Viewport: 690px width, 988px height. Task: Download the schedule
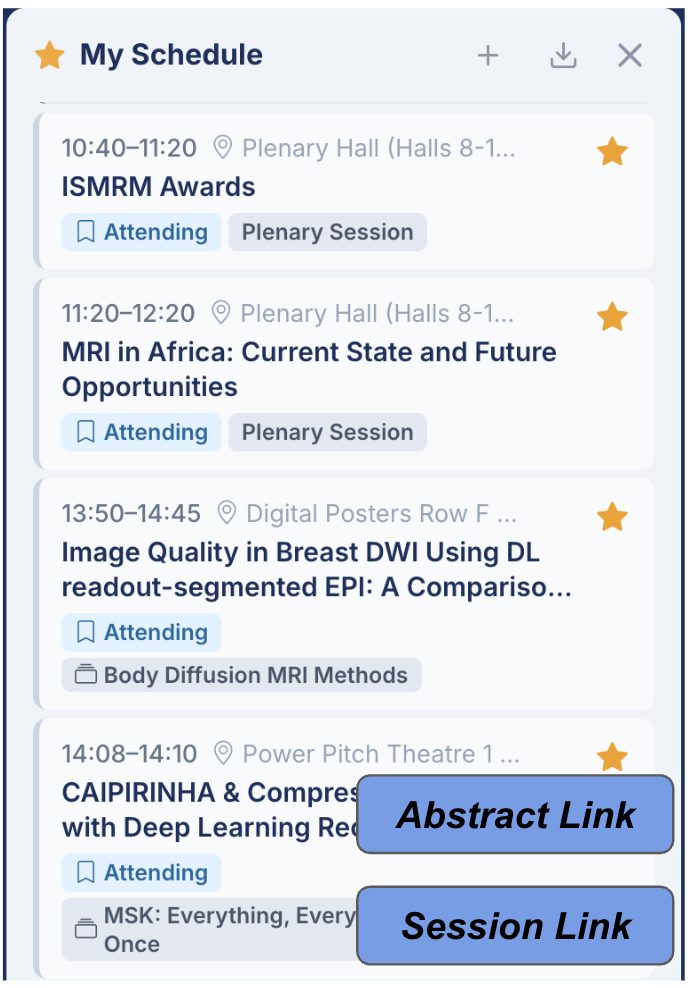click(564, 56)
